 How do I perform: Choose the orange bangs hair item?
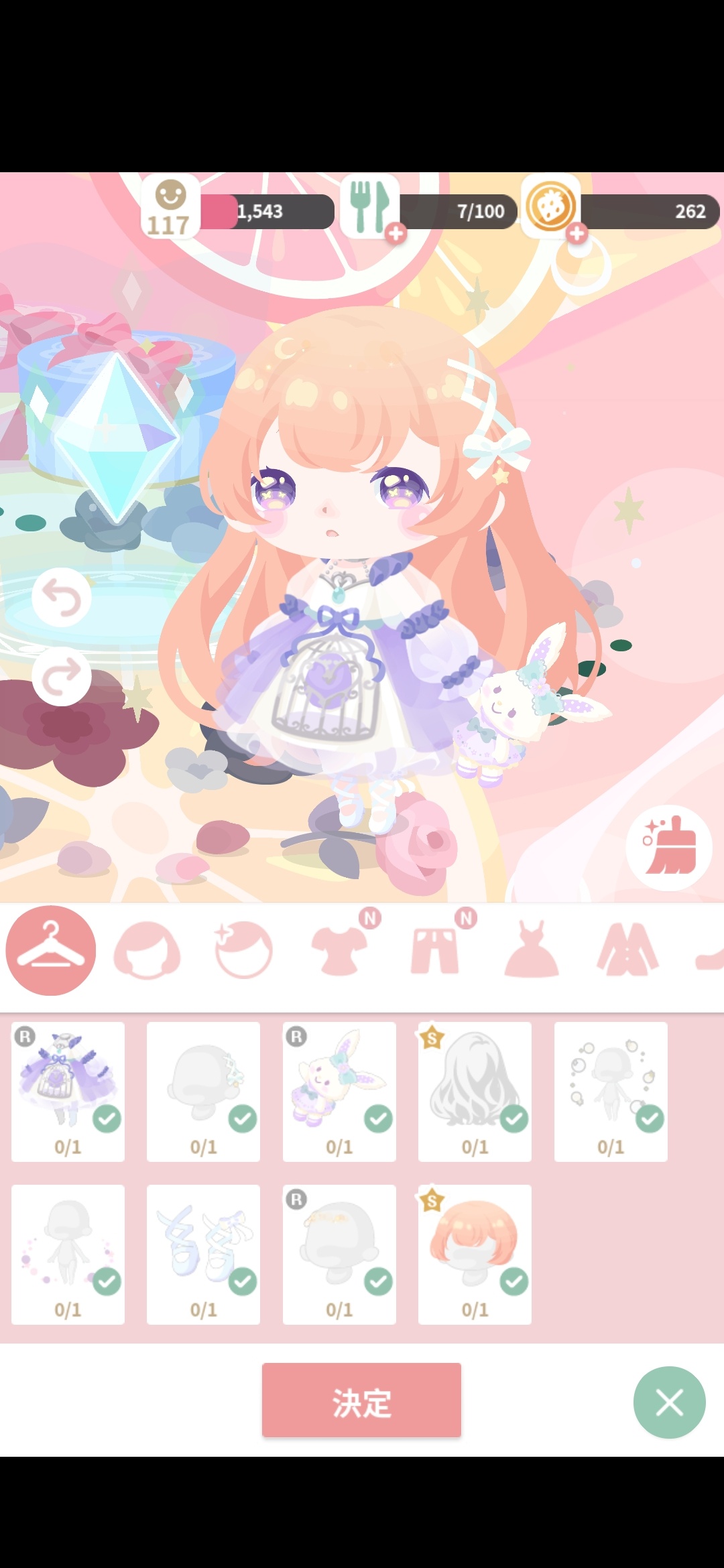475,1254
